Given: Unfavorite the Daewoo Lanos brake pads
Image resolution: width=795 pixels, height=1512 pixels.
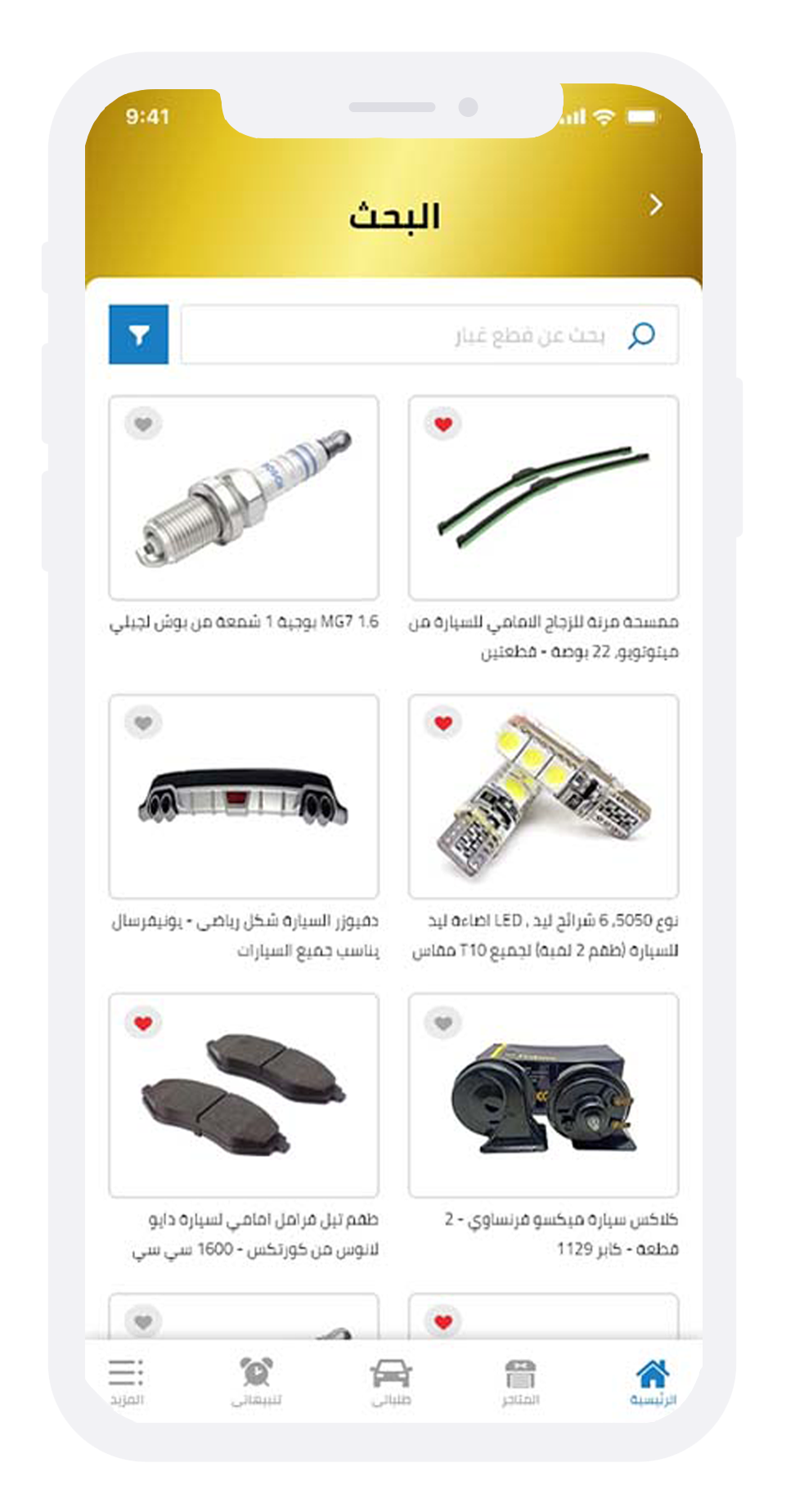Looking at the screenshot, I should pos(143,1022).
